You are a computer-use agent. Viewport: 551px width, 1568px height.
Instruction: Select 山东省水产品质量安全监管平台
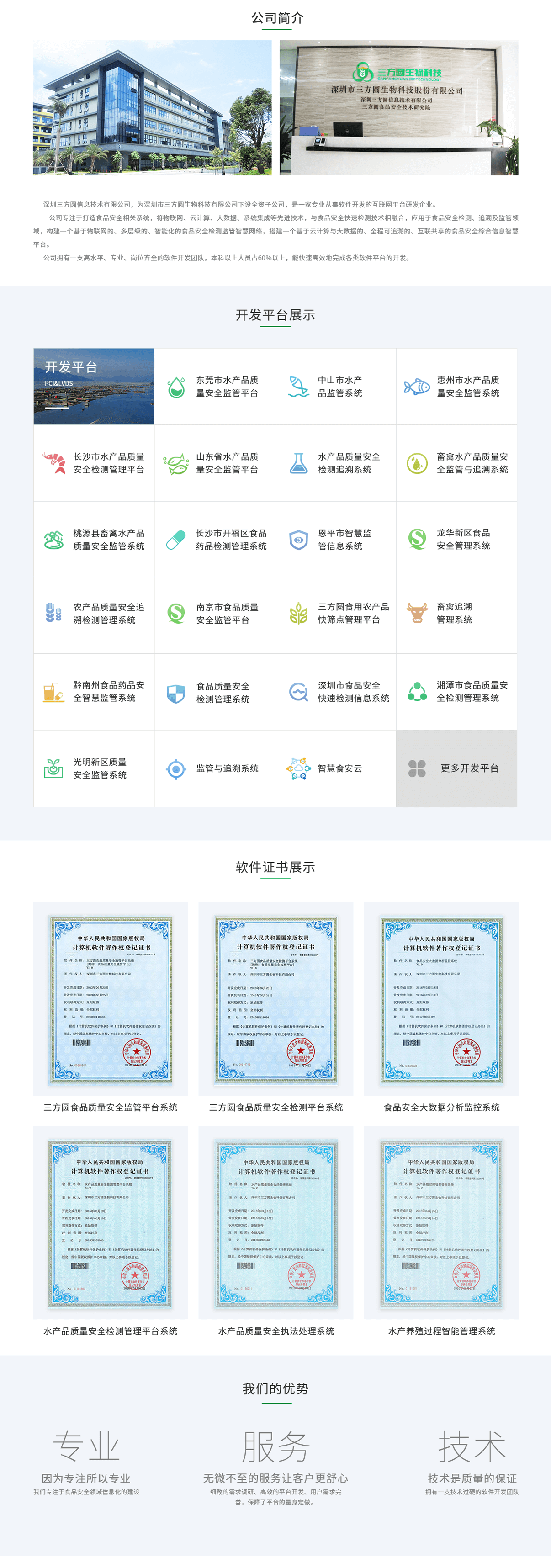214,463
